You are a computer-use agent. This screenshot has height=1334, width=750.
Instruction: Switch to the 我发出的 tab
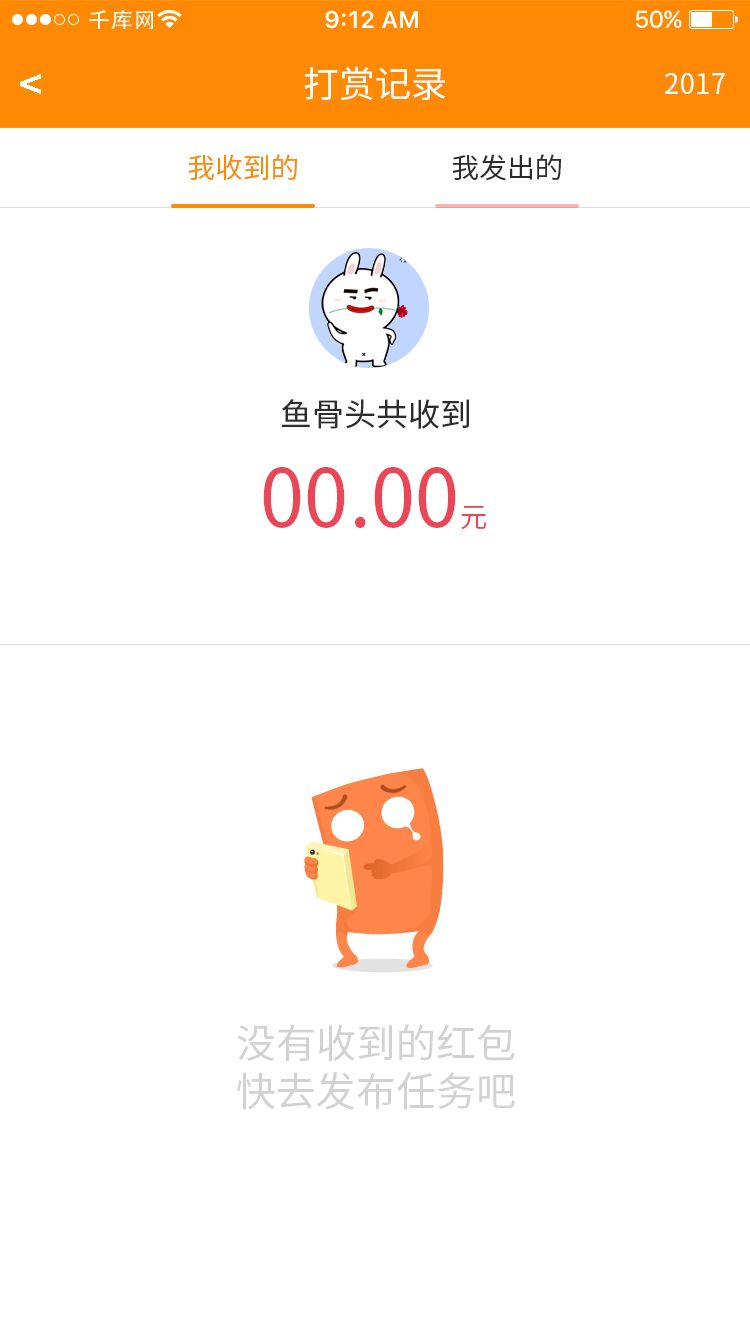pos(507,168)
